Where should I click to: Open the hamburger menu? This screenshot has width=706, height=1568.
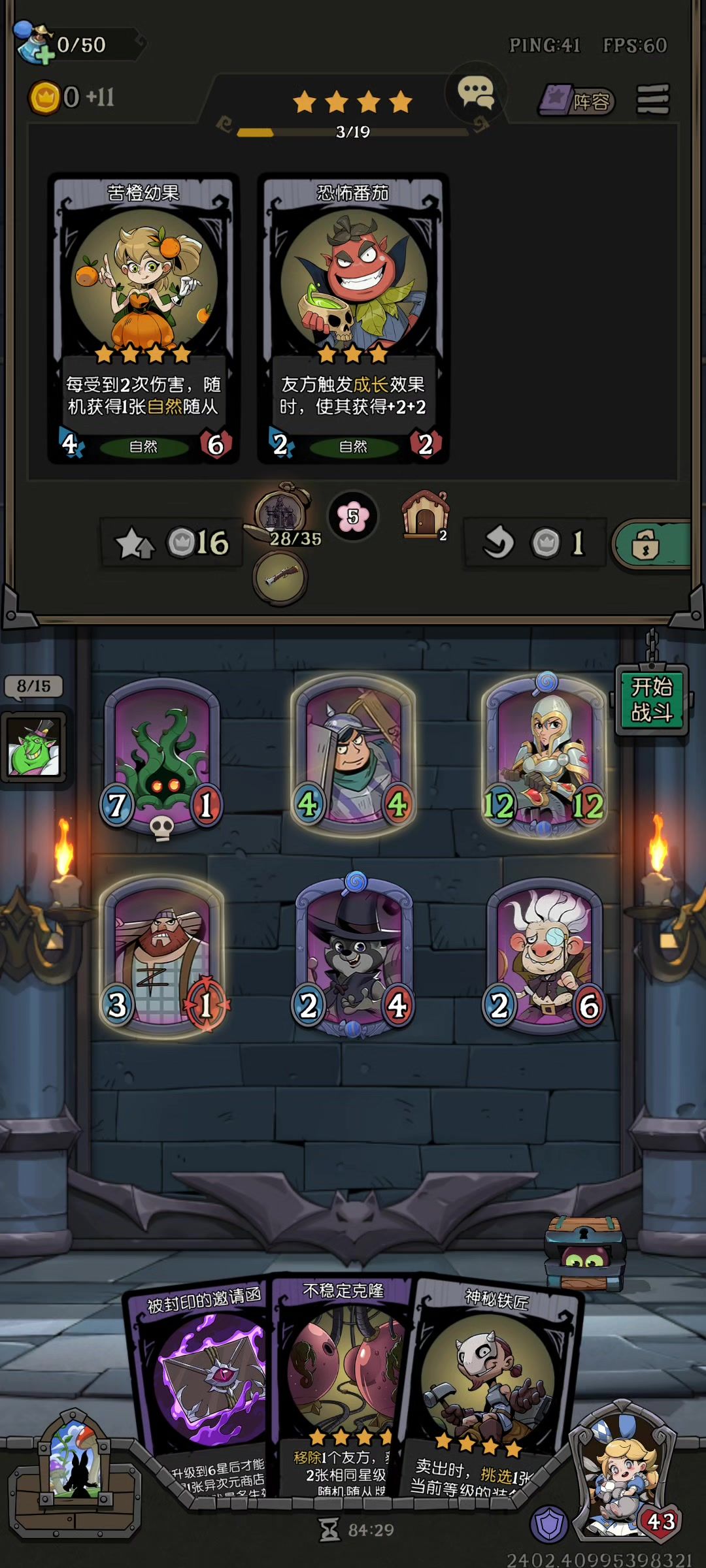click(x=653, y=99)
